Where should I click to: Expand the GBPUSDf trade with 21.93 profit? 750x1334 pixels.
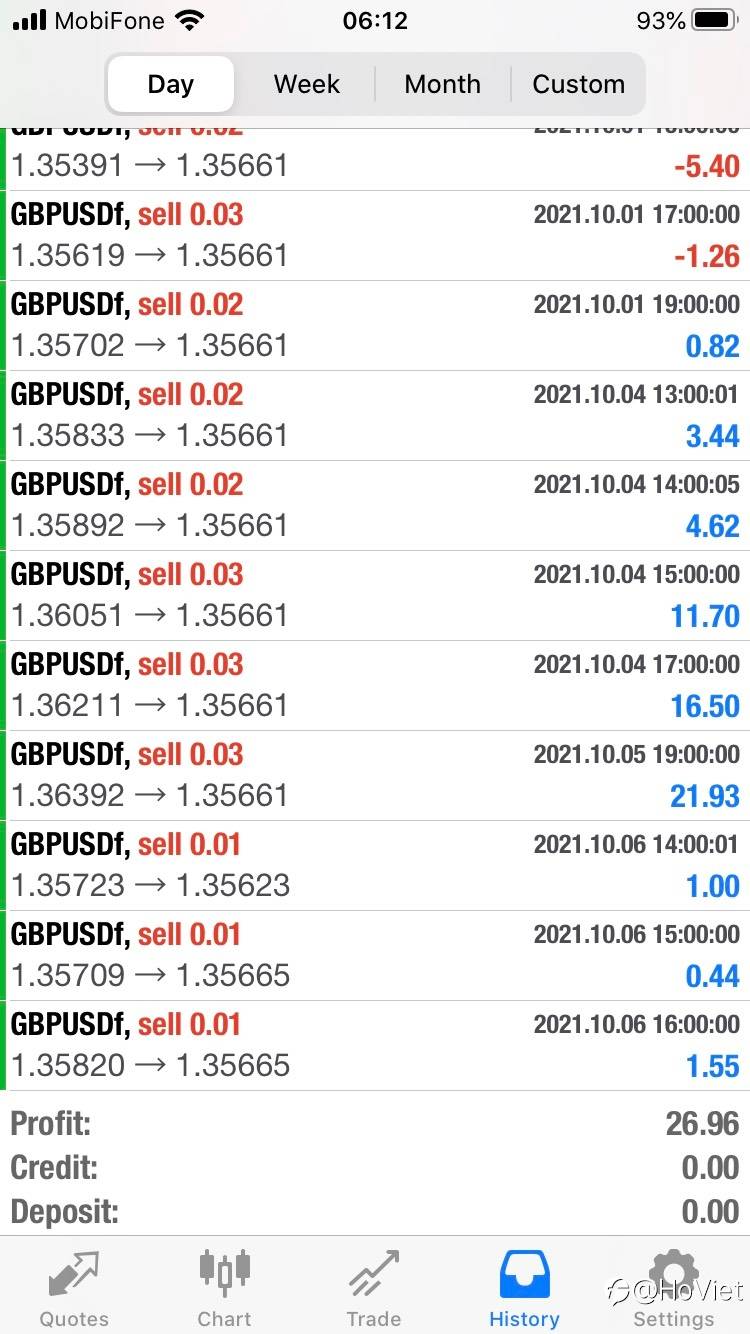(375, 775)
